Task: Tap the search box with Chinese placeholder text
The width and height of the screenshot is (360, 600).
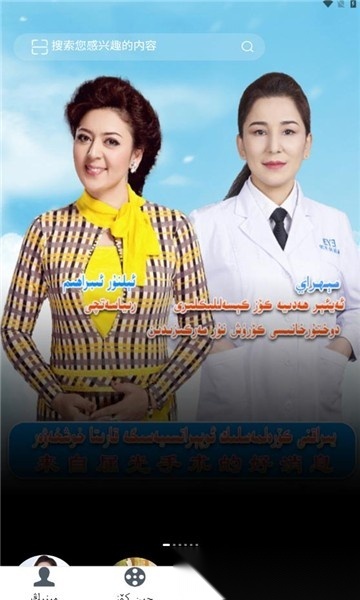Action: 139,47
